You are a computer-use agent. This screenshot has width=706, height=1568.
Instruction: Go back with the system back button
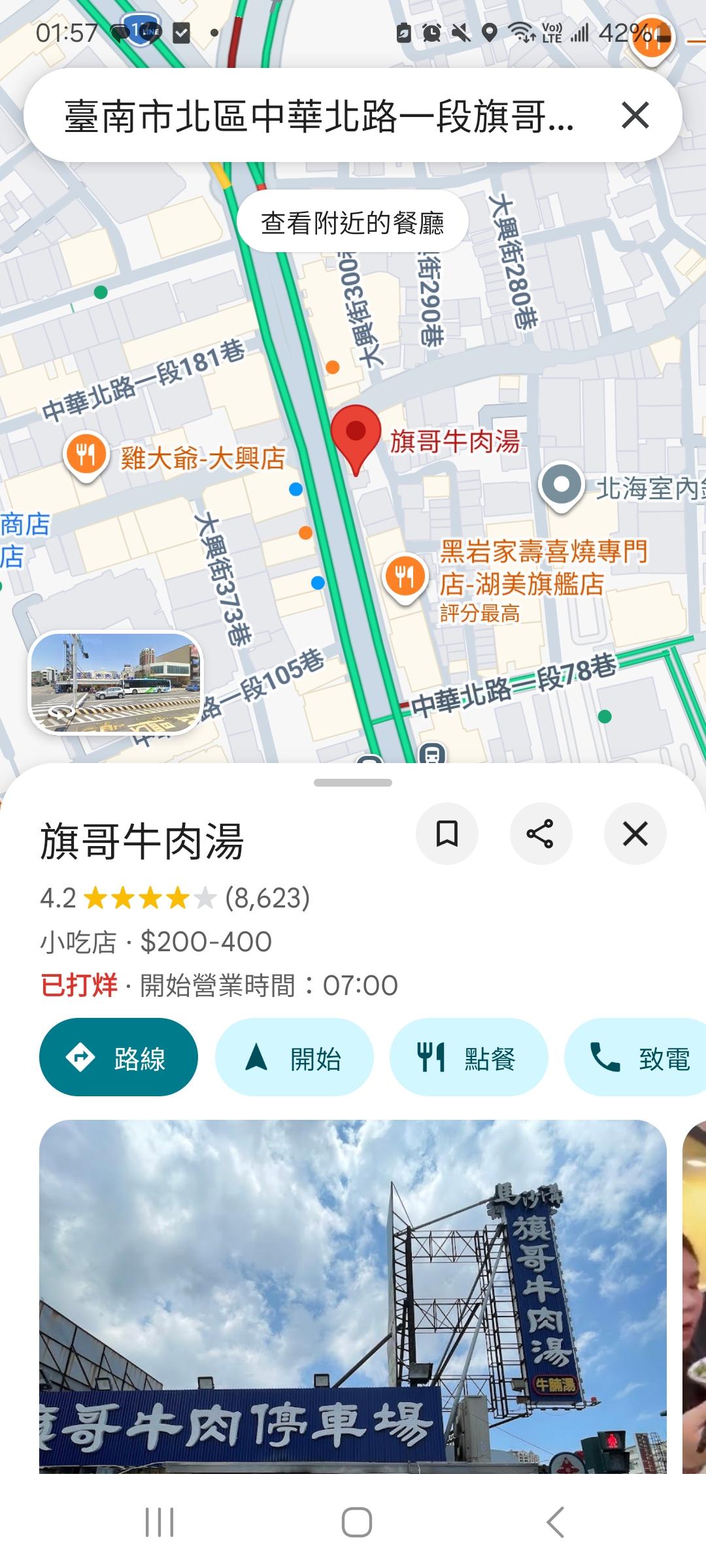(x=555, y=1522)
